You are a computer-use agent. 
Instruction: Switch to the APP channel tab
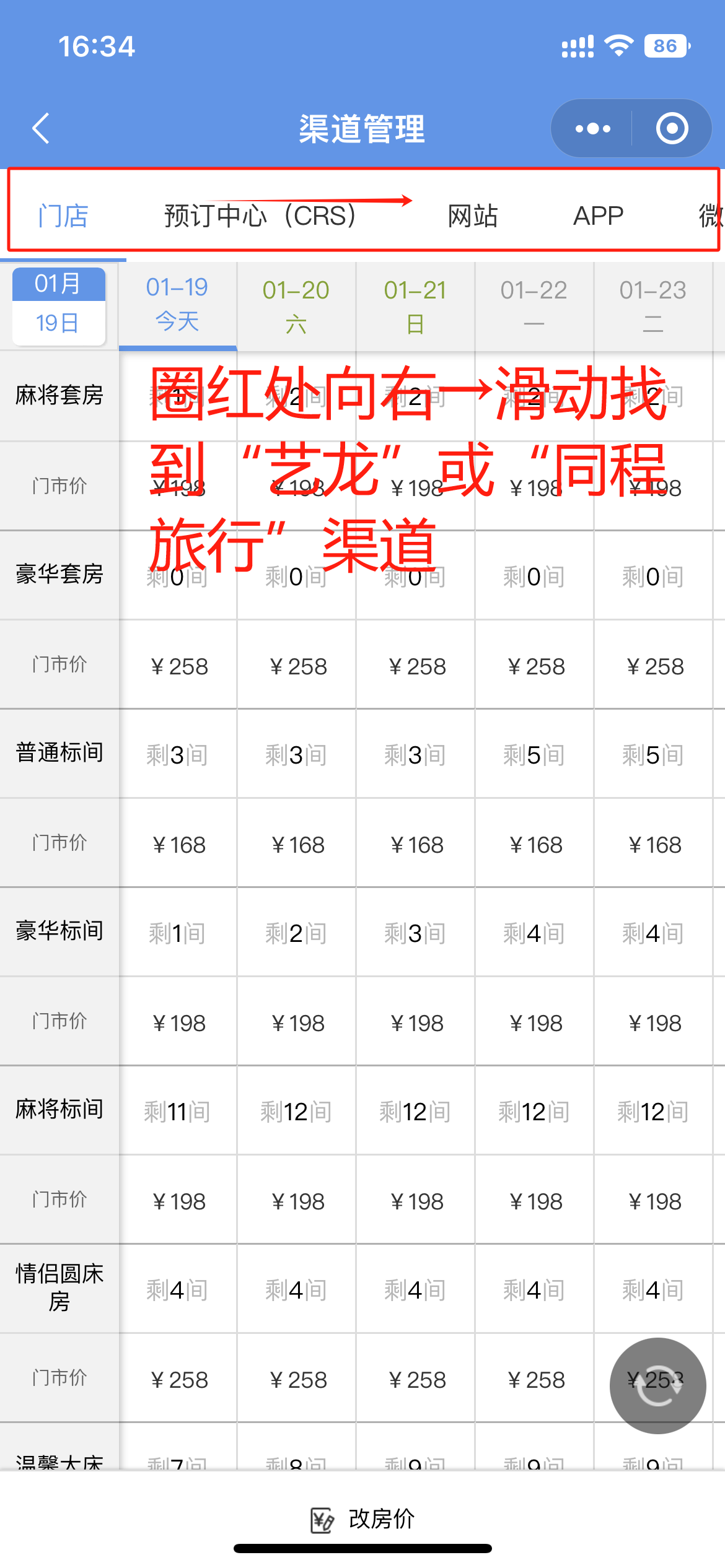click(598, 216)
